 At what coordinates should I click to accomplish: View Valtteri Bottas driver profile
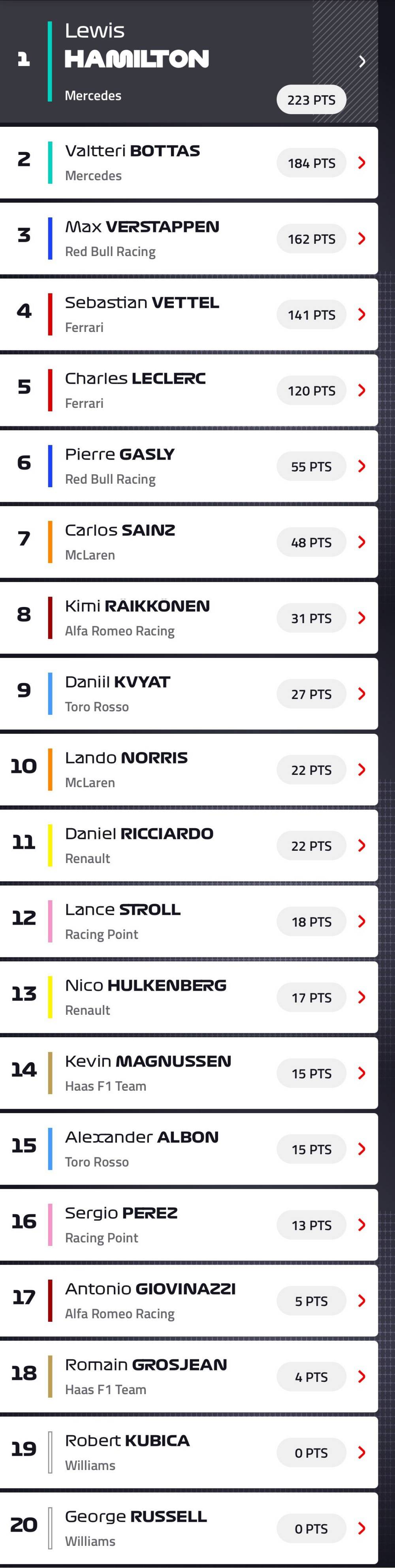(x=182, y=162)
